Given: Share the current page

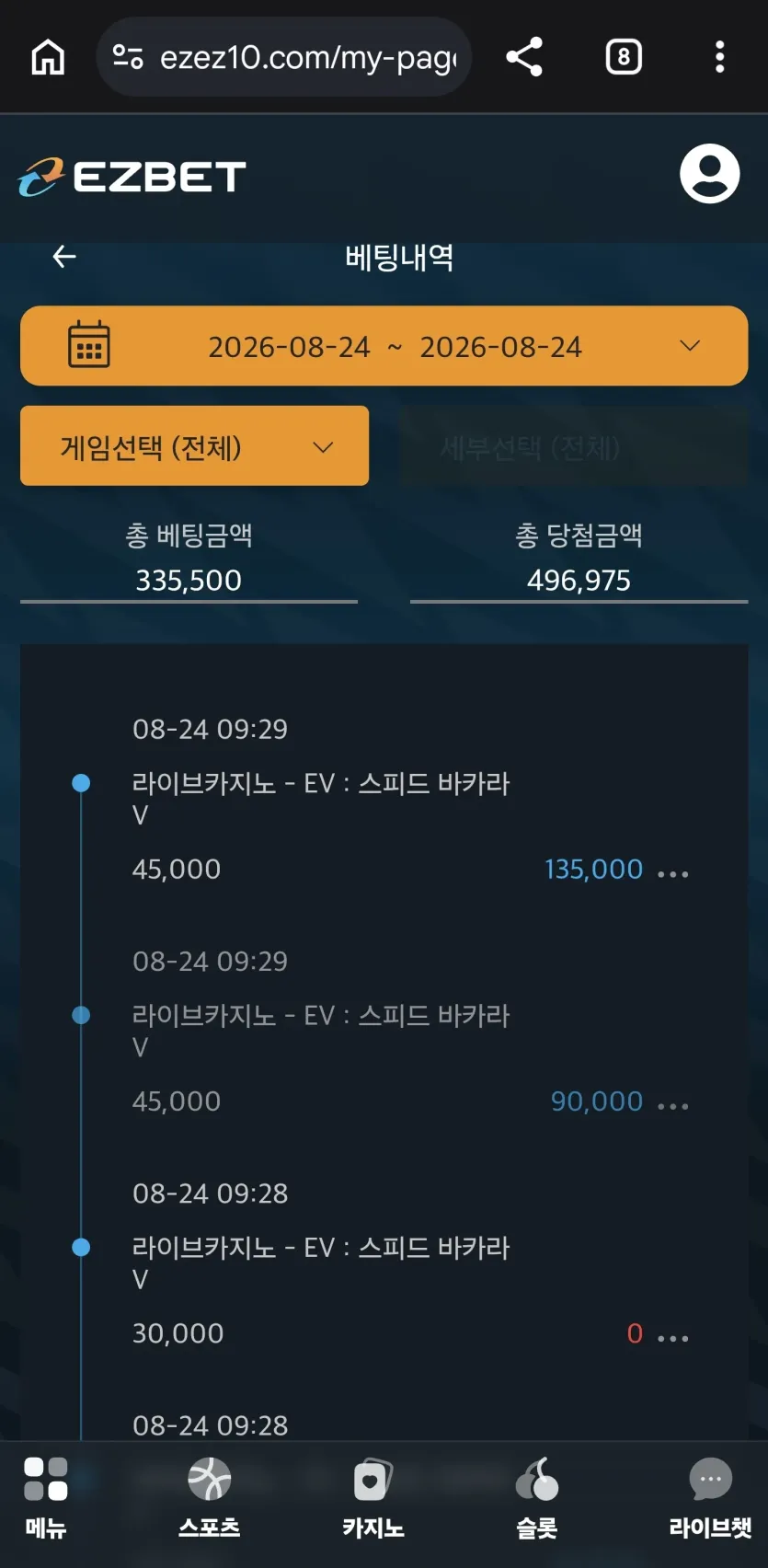Looking at the screenshot, I should click(x=524, y=57).
